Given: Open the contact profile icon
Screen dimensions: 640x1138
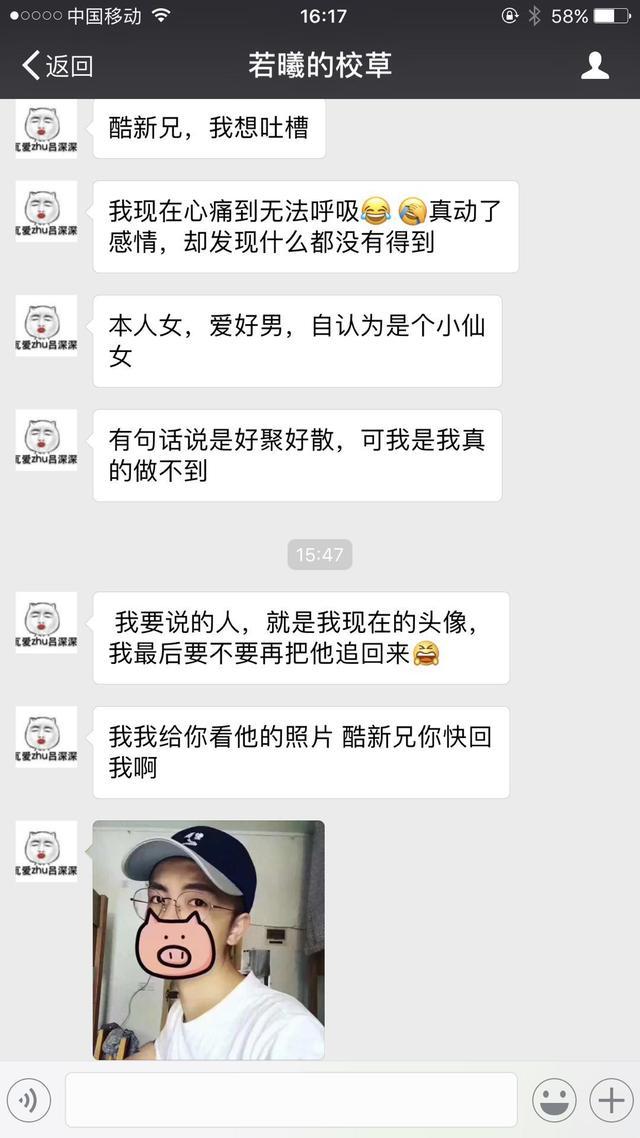Looking at the screenshot, I should [595, 66].
